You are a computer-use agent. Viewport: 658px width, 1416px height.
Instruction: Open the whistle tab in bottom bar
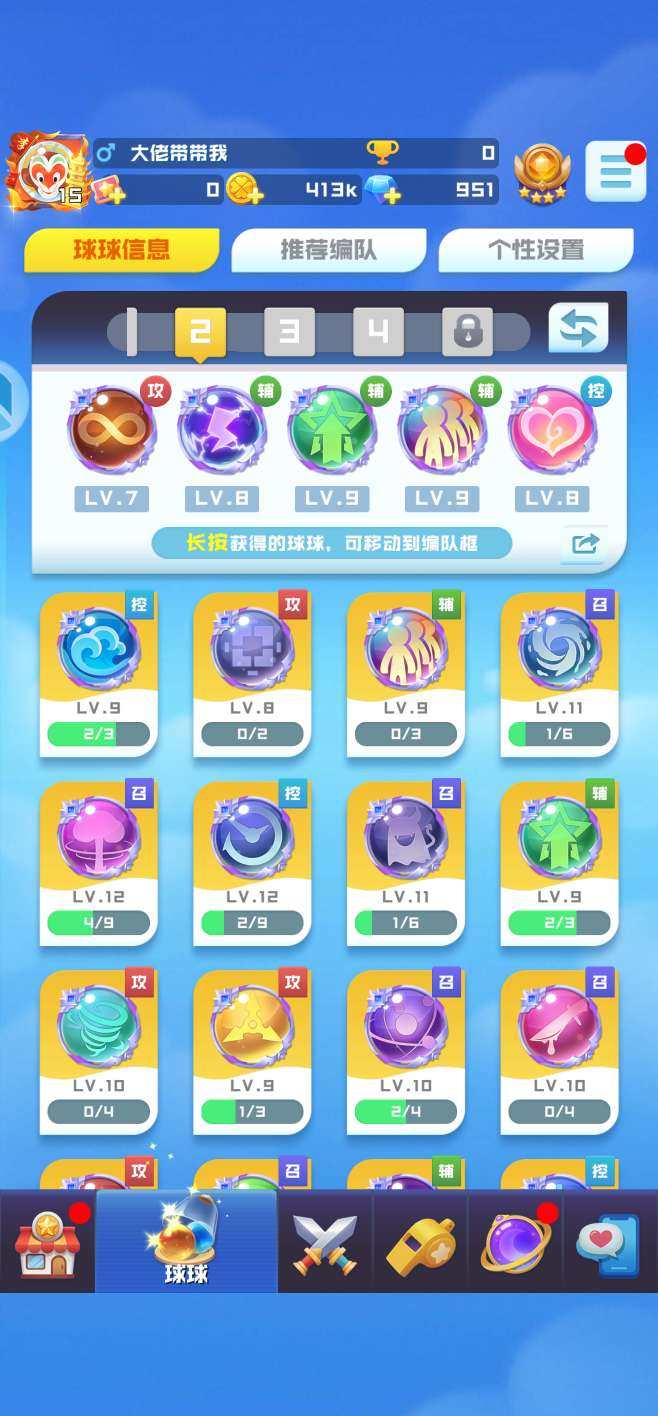422,1243
